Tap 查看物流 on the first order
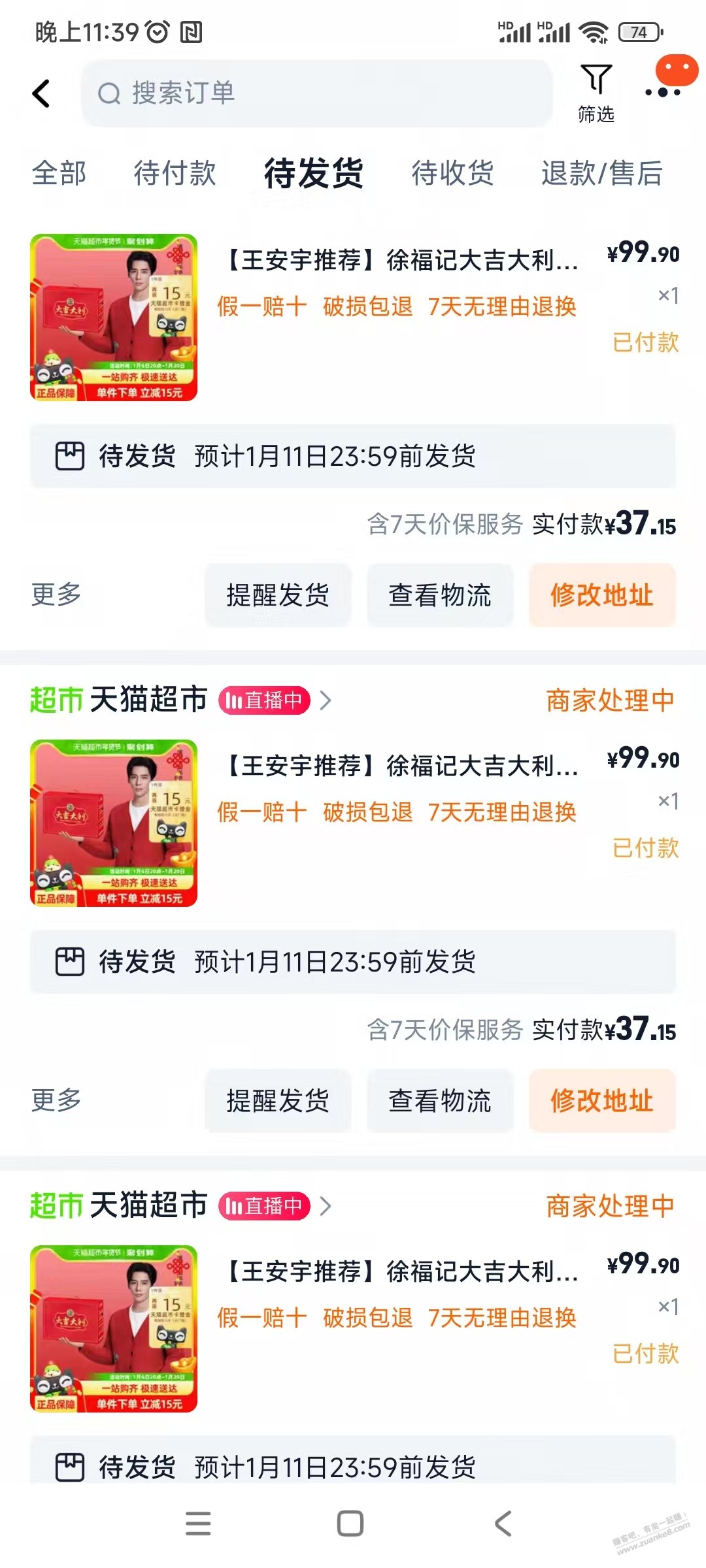 coord(440,595)
